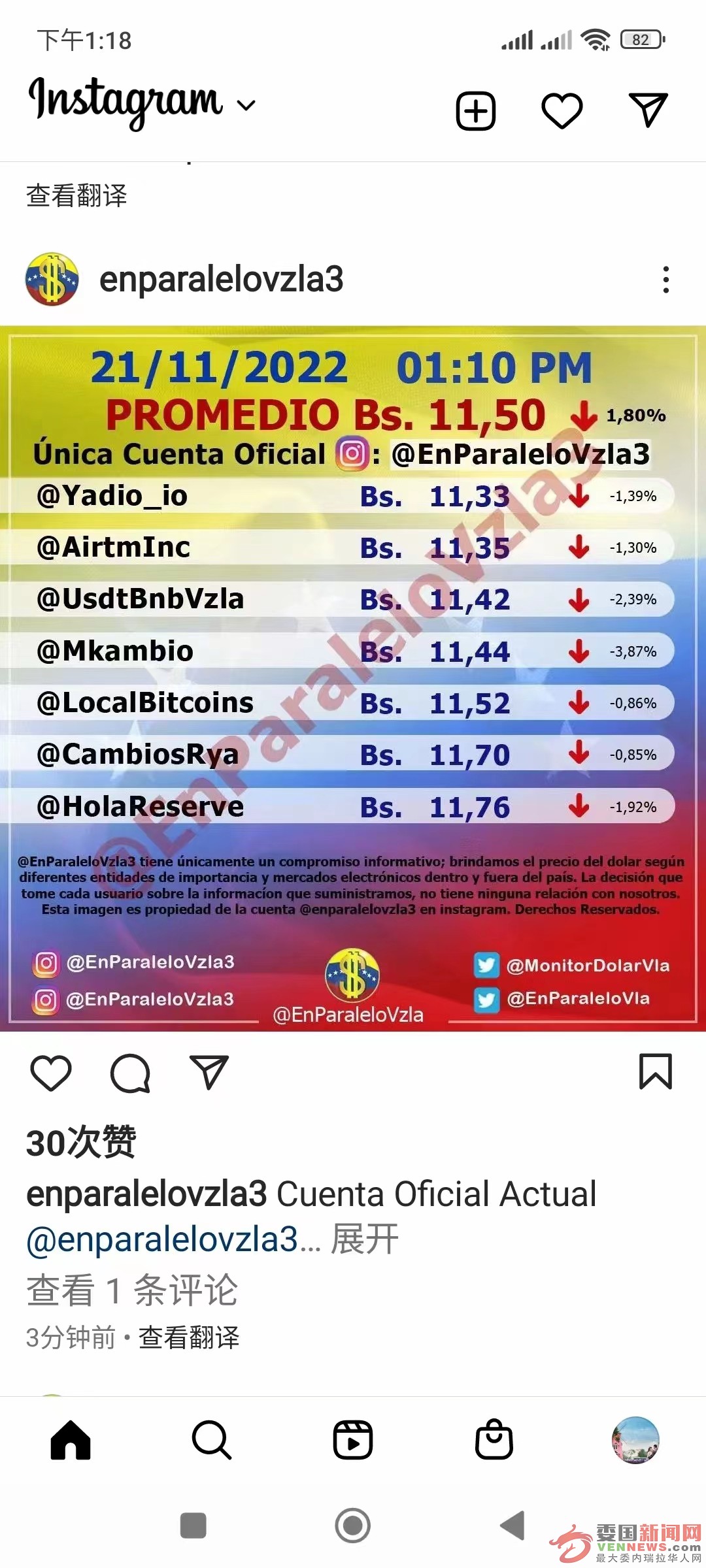Screen dimensions: 706x1568
Task: Open the activity heart notifications
Action: pos(562,111)
